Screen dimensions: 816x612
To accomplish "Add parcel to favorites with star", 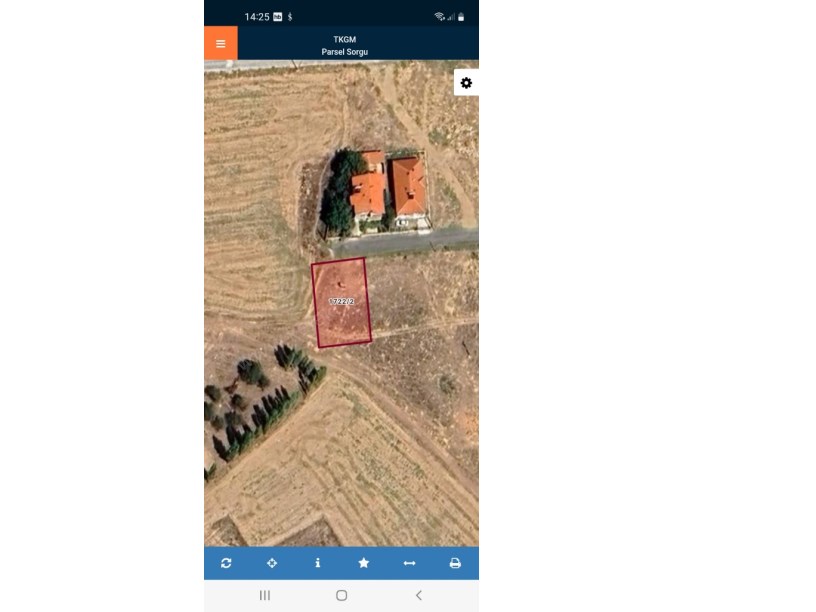I will [x=364, y=563].
